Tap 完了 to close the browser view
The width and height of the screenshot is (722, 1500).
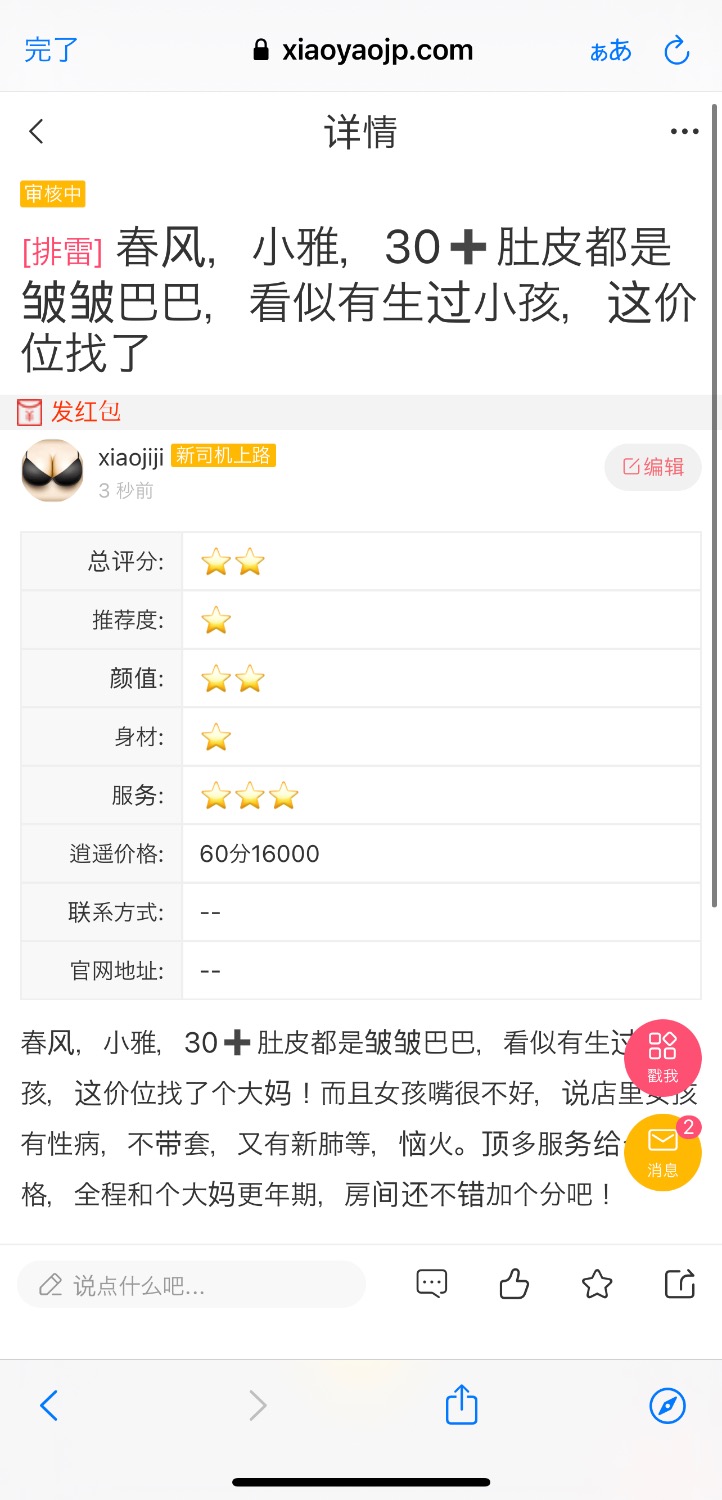(x=51, y=50)
